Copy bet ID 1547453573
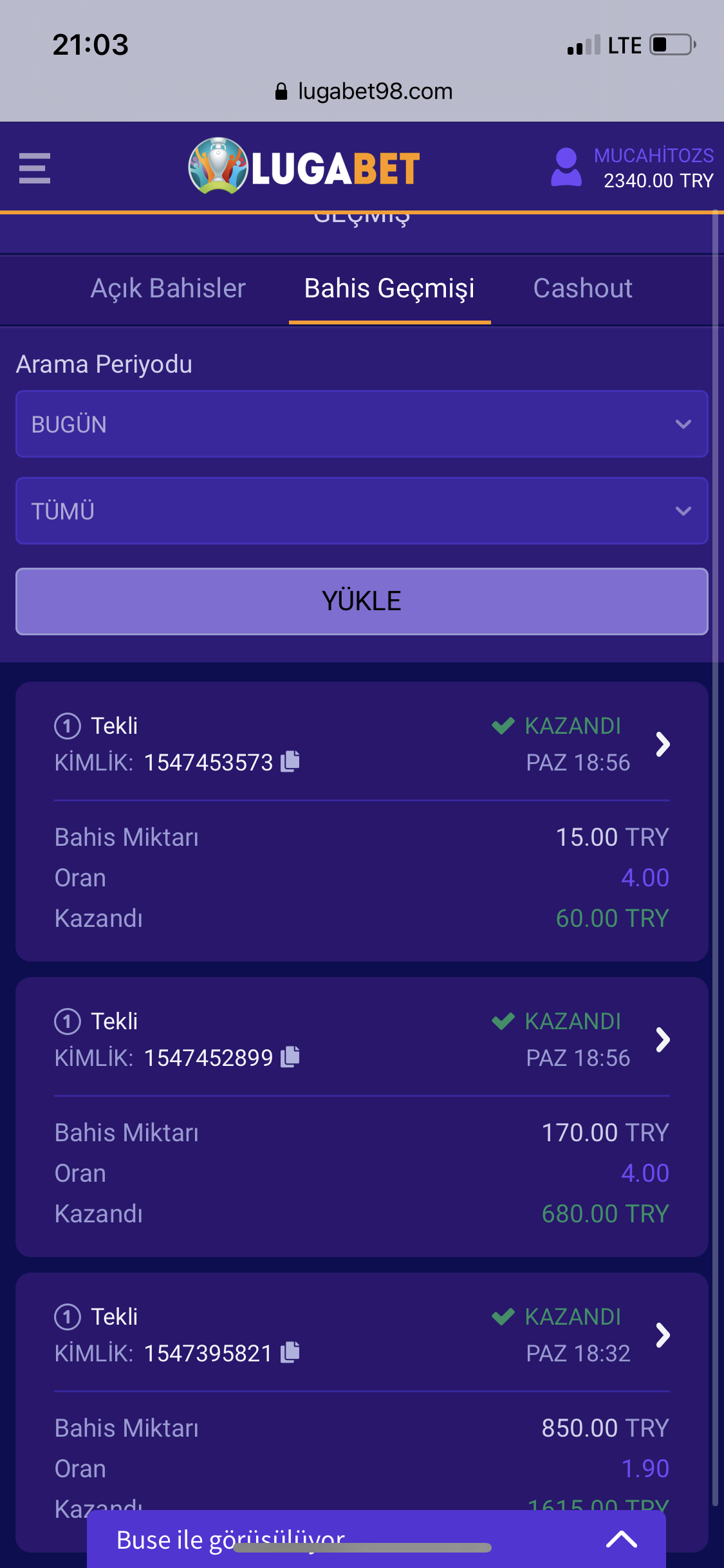This screenshot has width=724, height=1568. pos(290,761)
